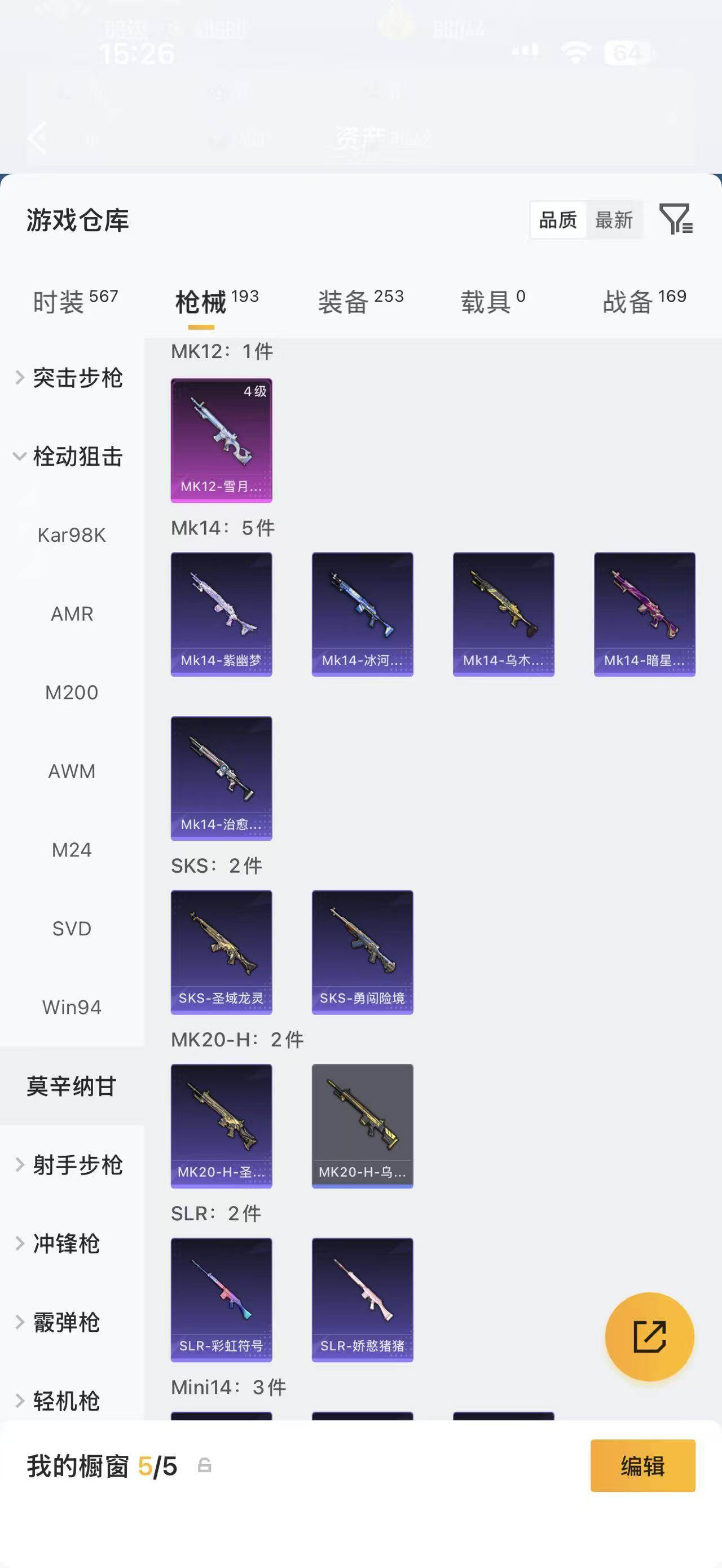Viewport: 722px width, 1568px height.
Task: Go back with the top-left arrow
Action: click(x=38, y=137)
